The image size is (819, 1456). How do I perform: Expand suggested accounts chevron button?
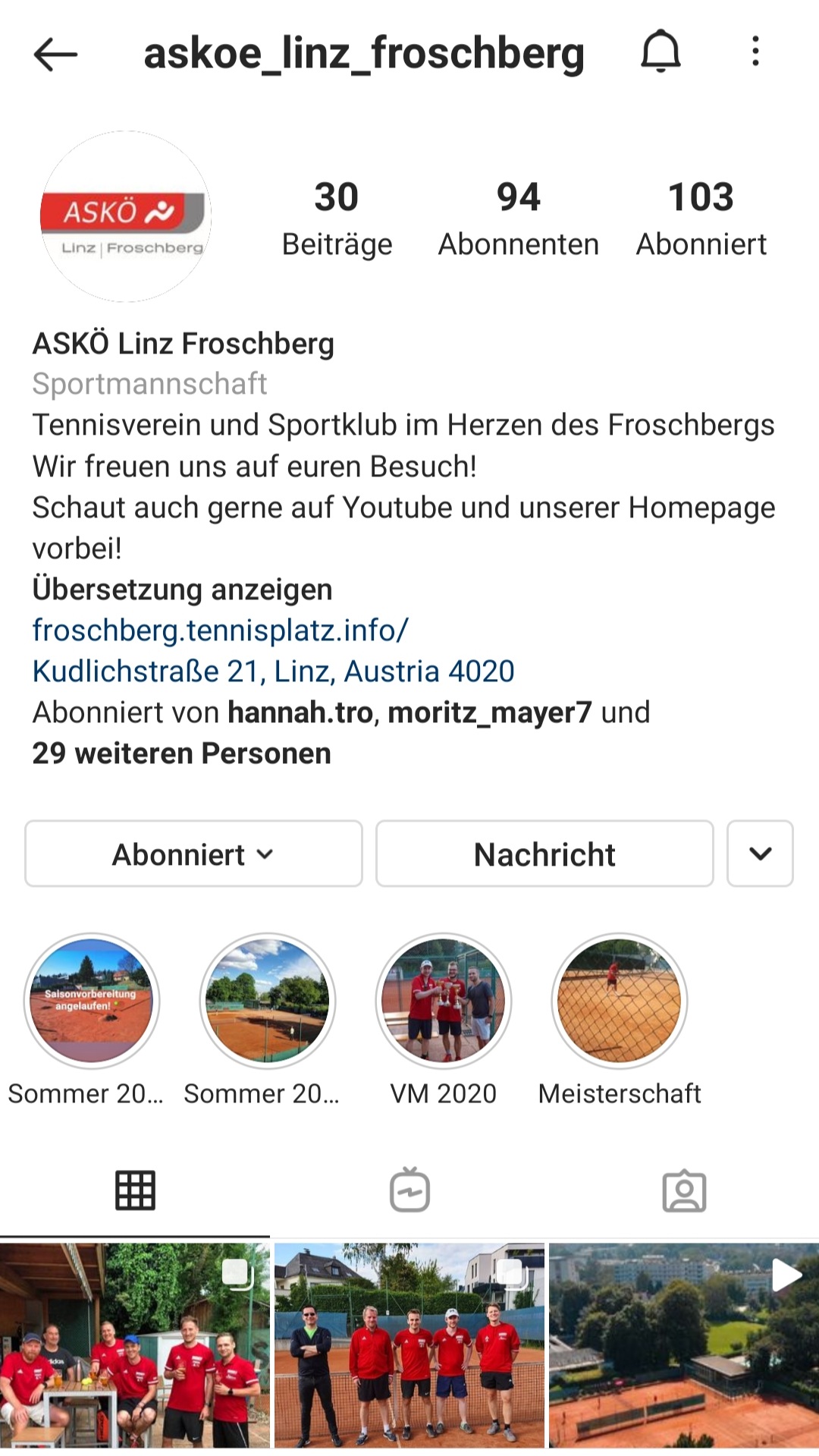pos(760,854)
